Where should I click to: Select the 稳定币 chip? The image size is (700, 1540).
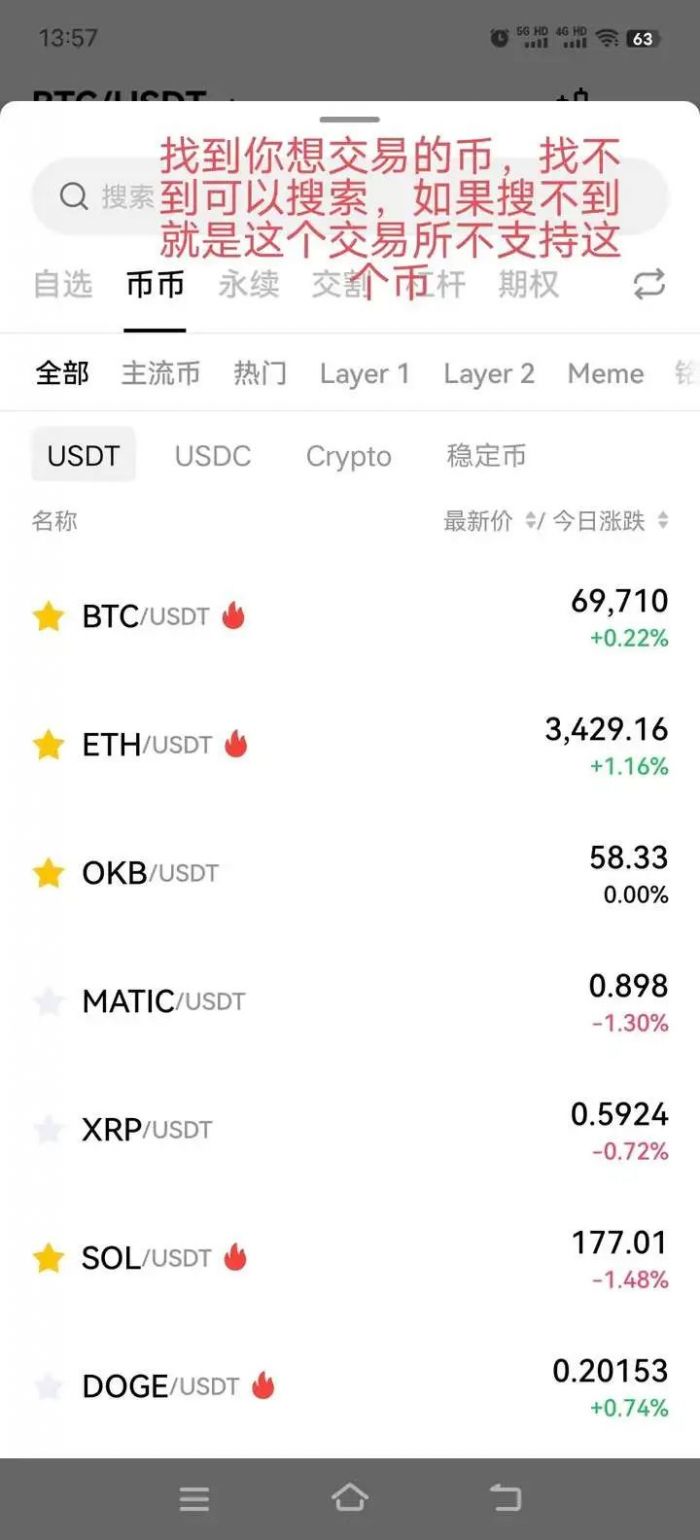(486, 456)
